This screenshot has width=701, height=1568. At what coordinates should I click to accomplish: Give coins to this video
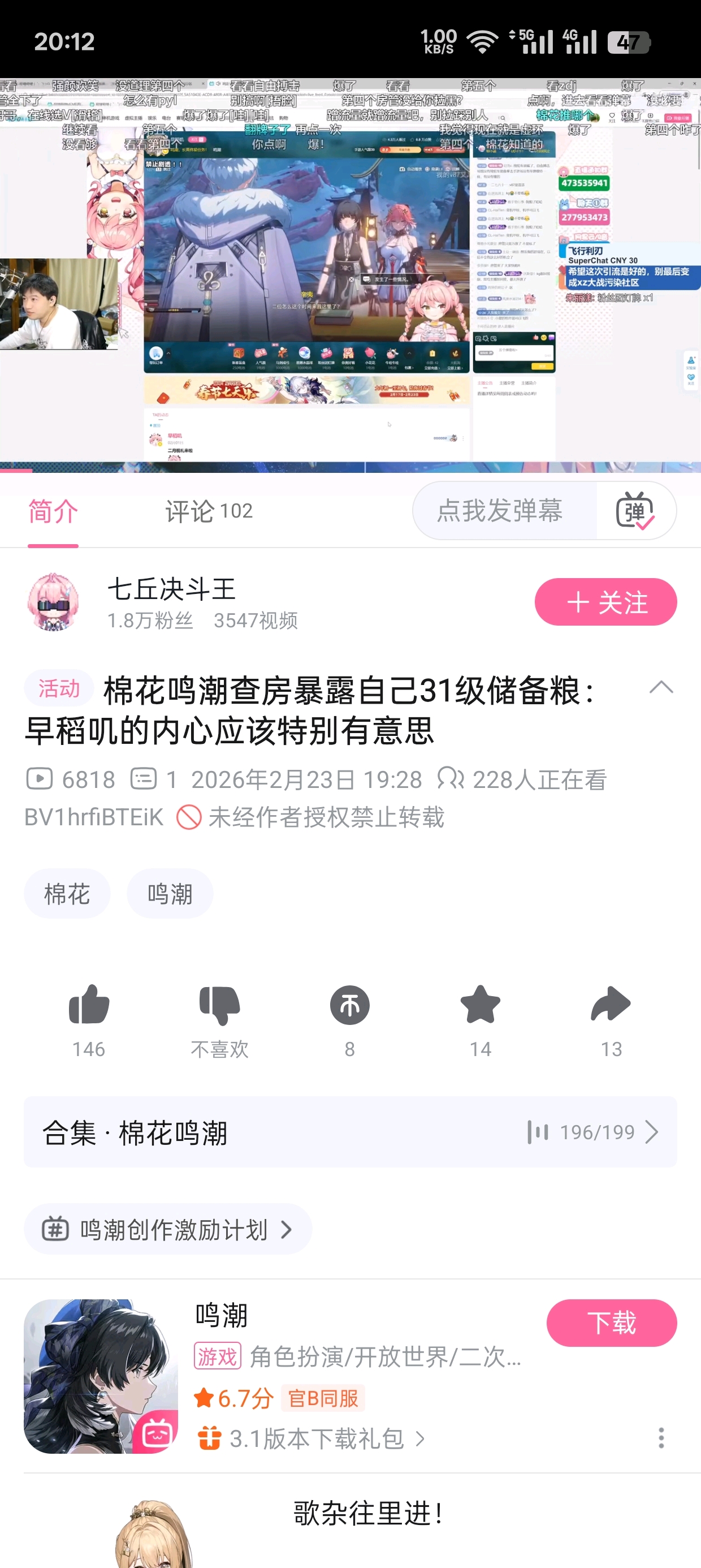click(350, 1006)
